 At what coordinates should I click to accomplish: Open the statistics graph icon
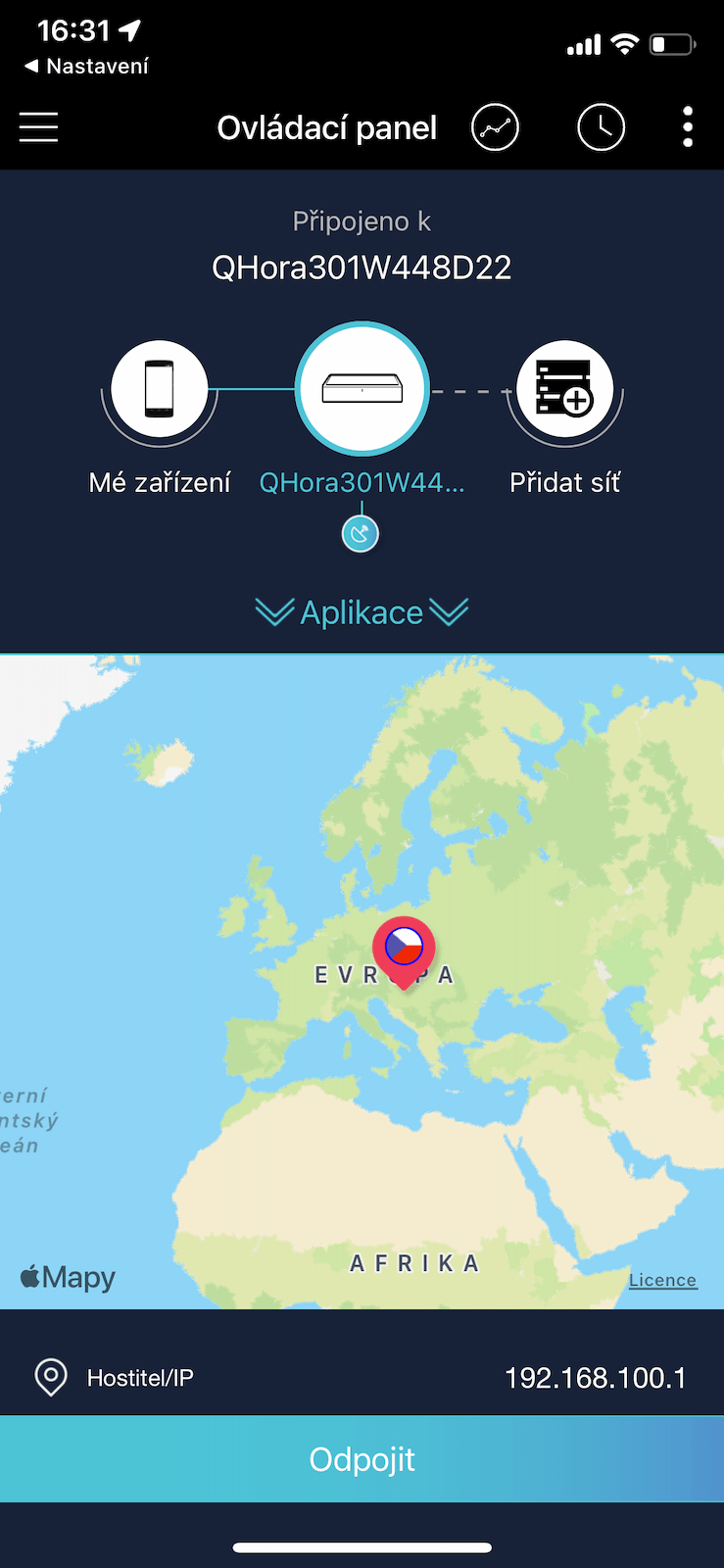[x=495, y=127]
